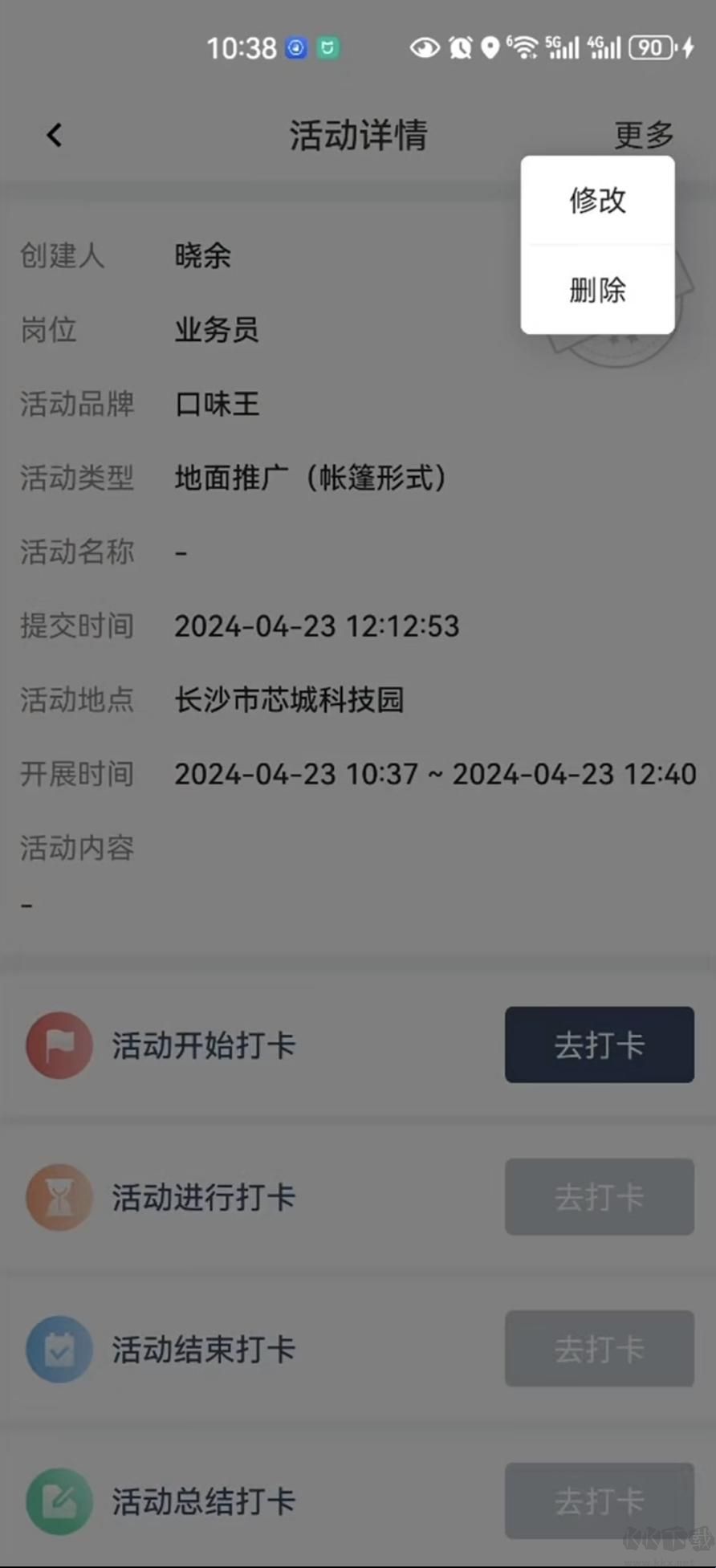Tap the alarm clock status bar icon
Screen dimensions: 716x1568
(x=458, y=48)
